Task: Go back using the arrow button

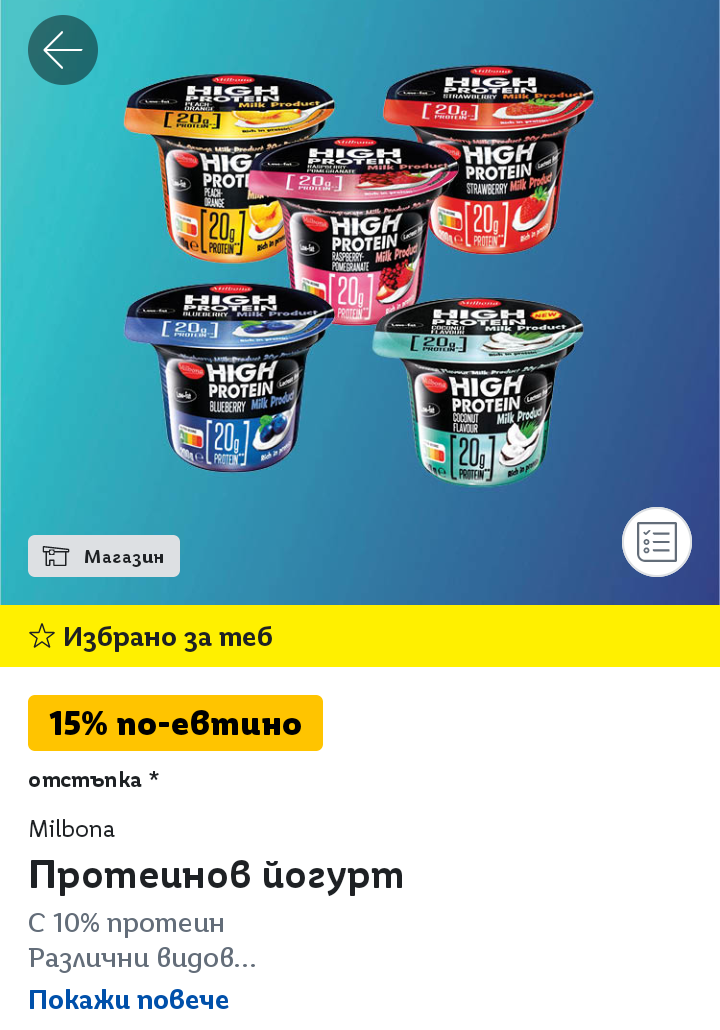Action: [62, 50]
